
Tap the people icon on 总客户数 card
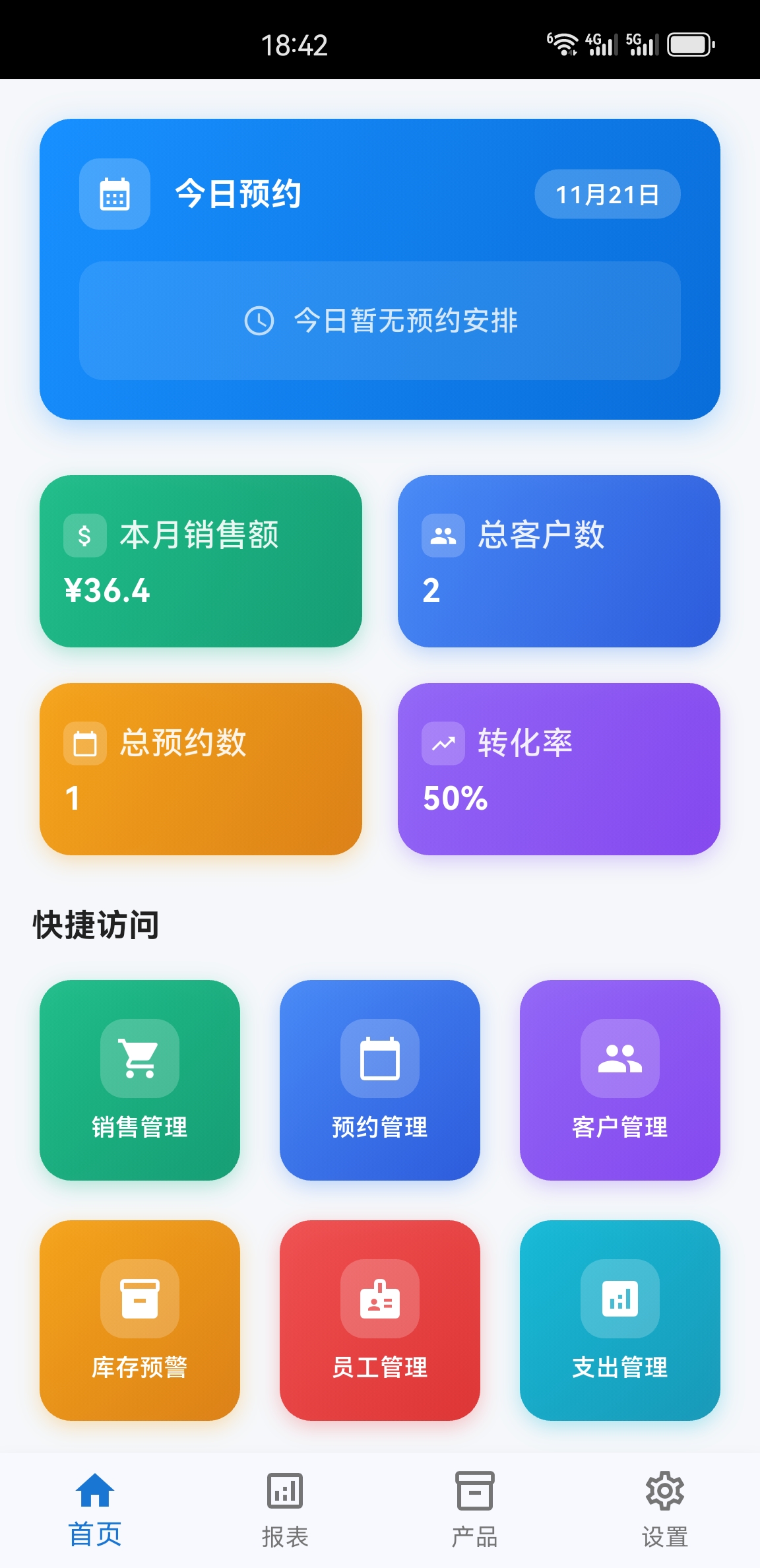[x=443, y=536]
